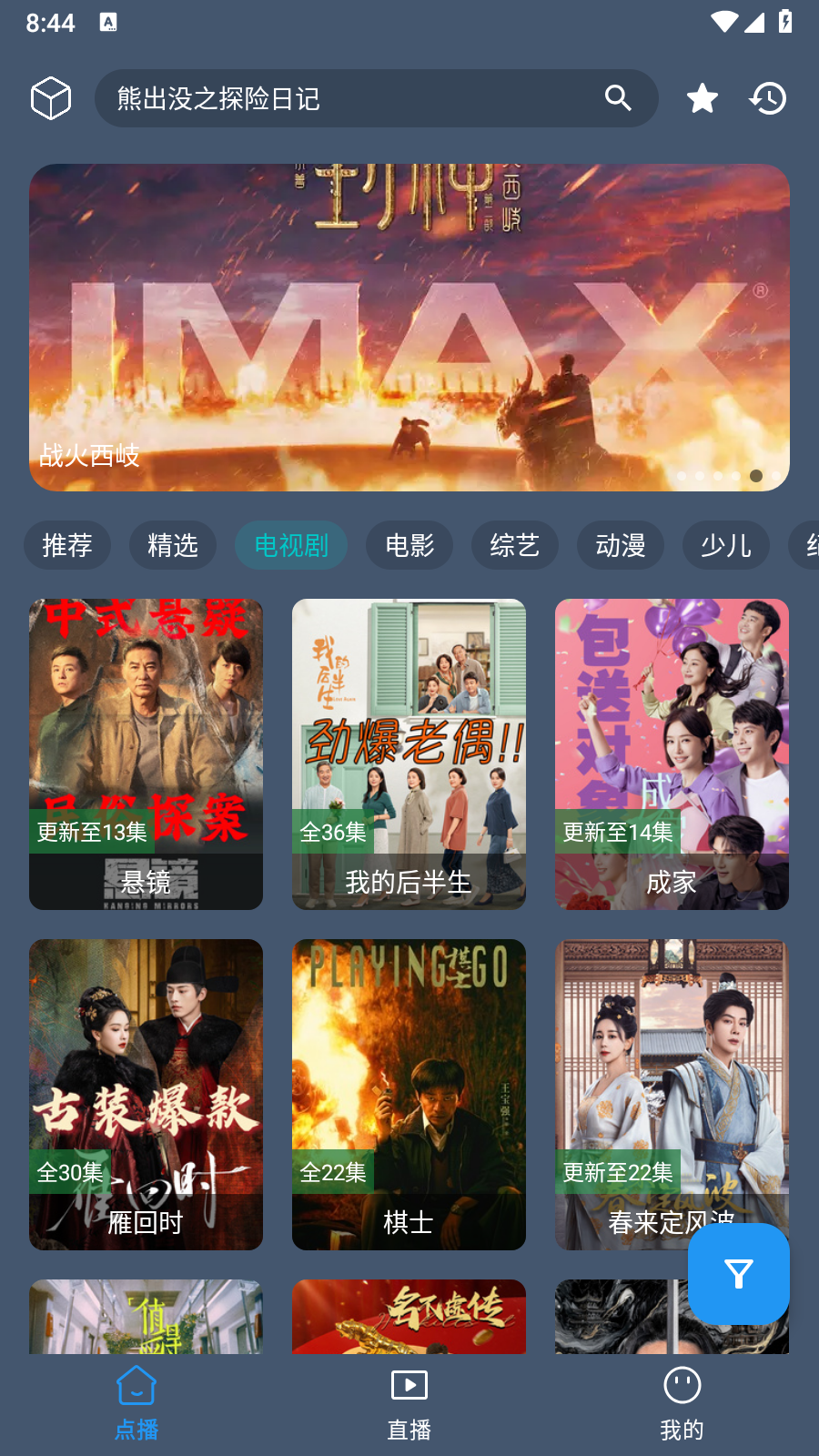Screen dimensions: 819x1456
Task: Select the 精选 chip
Action: point(173,545)
